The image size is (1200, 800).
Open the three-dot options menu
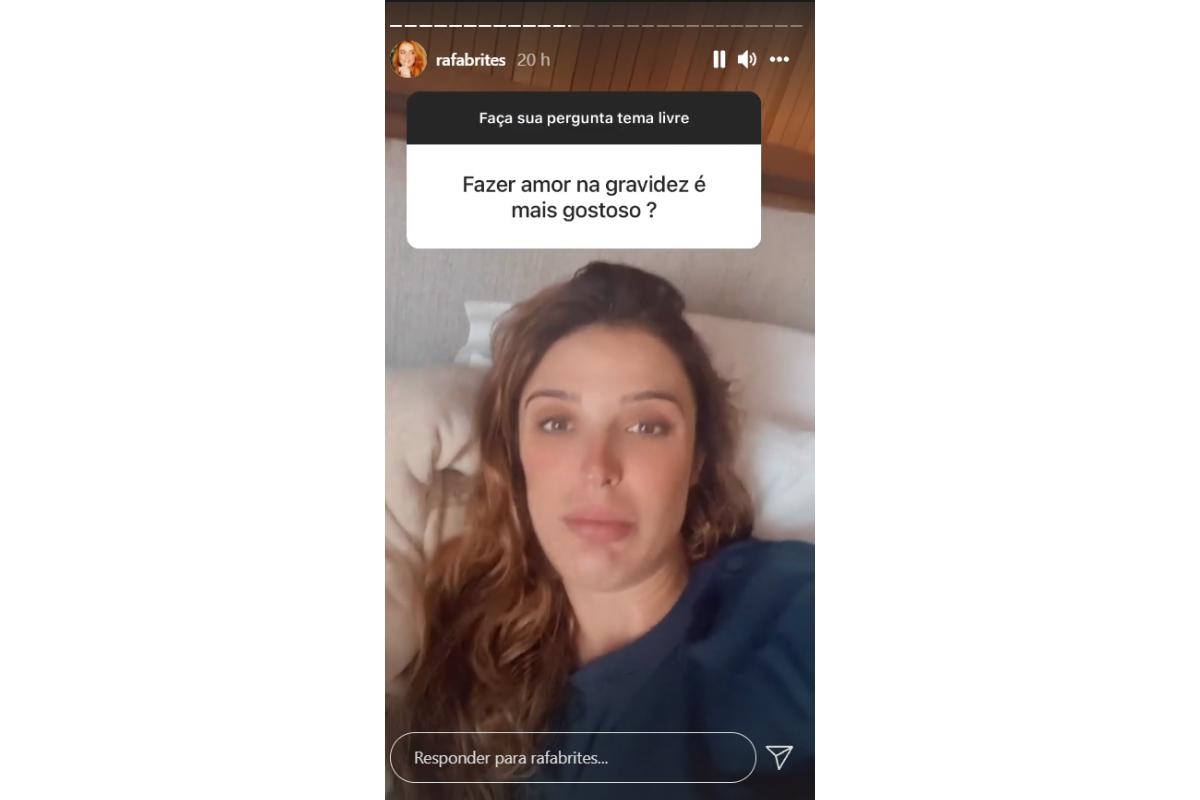click(779, 60)
